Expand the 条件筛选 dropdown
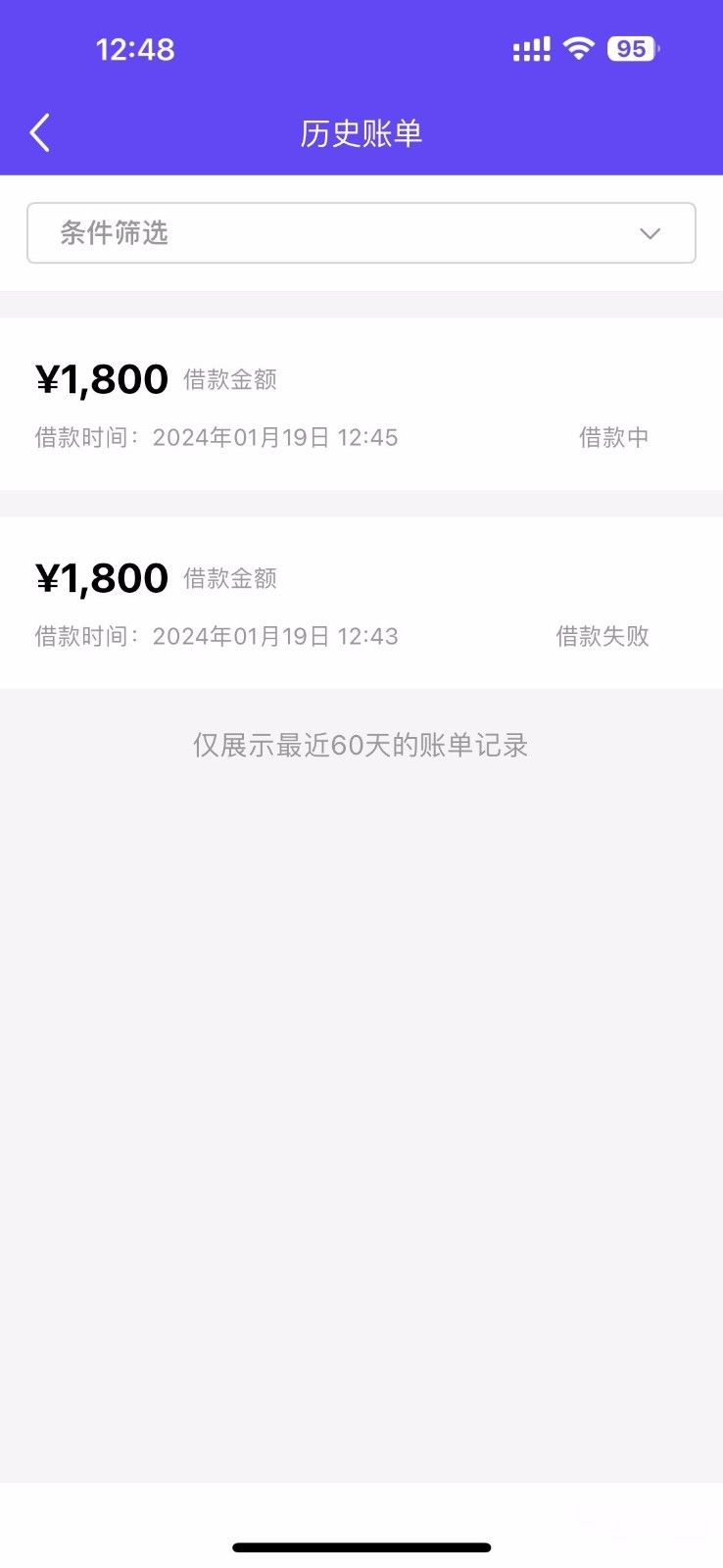This screenshot has width=723, height=1568. pyautogui.click(x=361, y=233)
